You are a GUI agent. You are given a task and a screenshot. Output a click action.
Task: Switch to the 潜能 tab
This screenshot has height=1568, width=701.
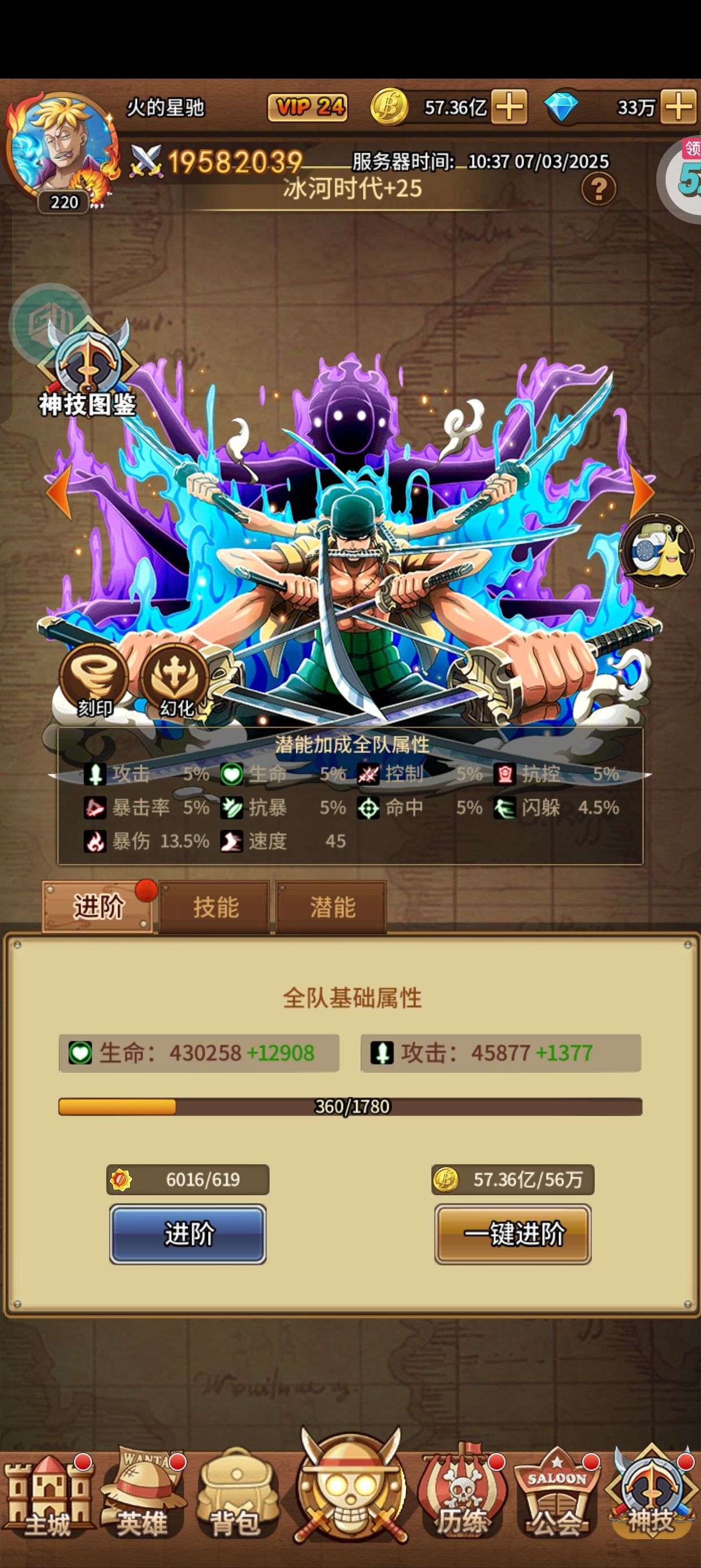click(332, 907)
